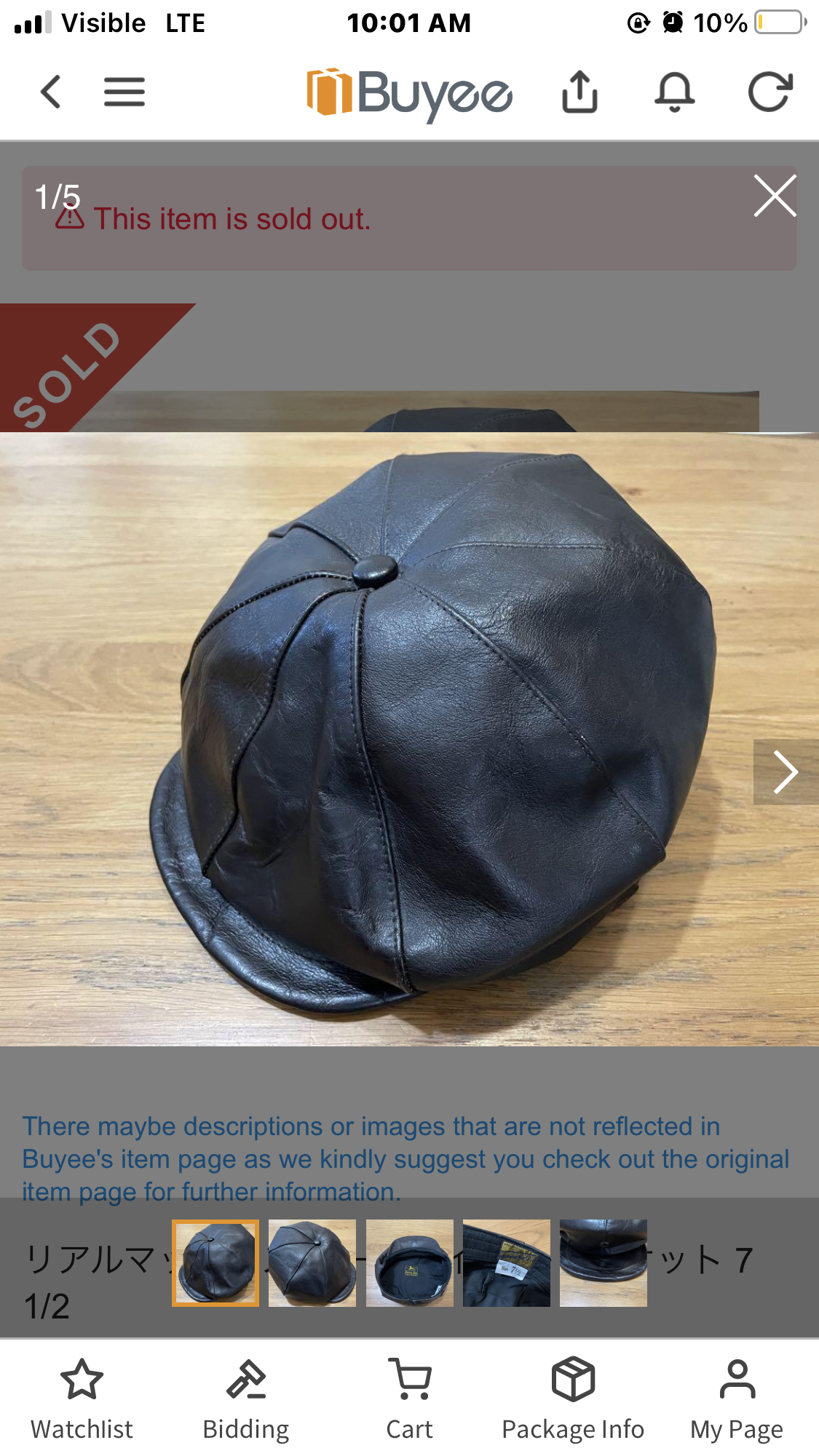Go back to the previous page
The image size is (819, 1456).
point(51,92)
